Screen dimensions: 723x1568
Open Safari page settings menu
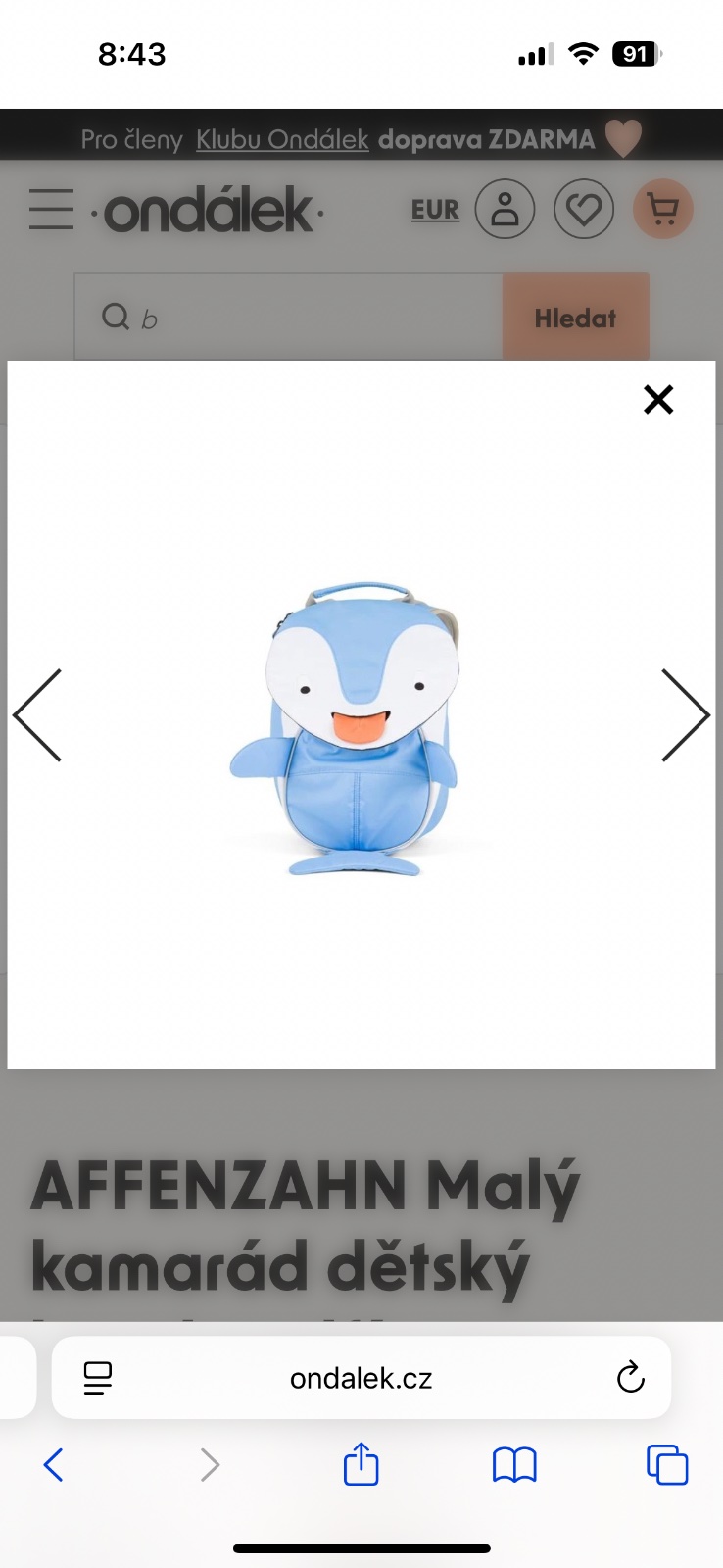pyautogui.click(x=97, y=1378)
